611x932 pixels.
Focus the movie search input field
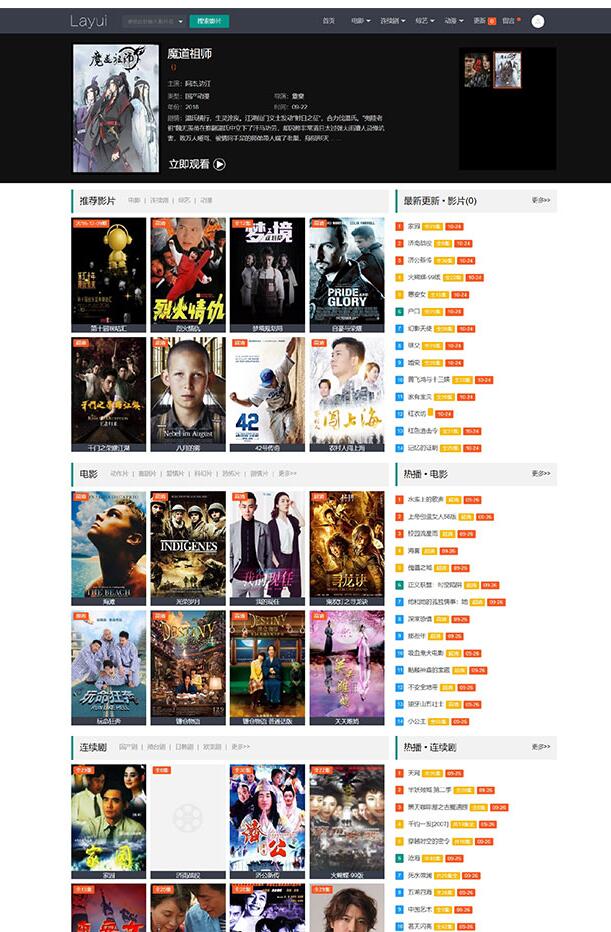[x=153, y=20]
